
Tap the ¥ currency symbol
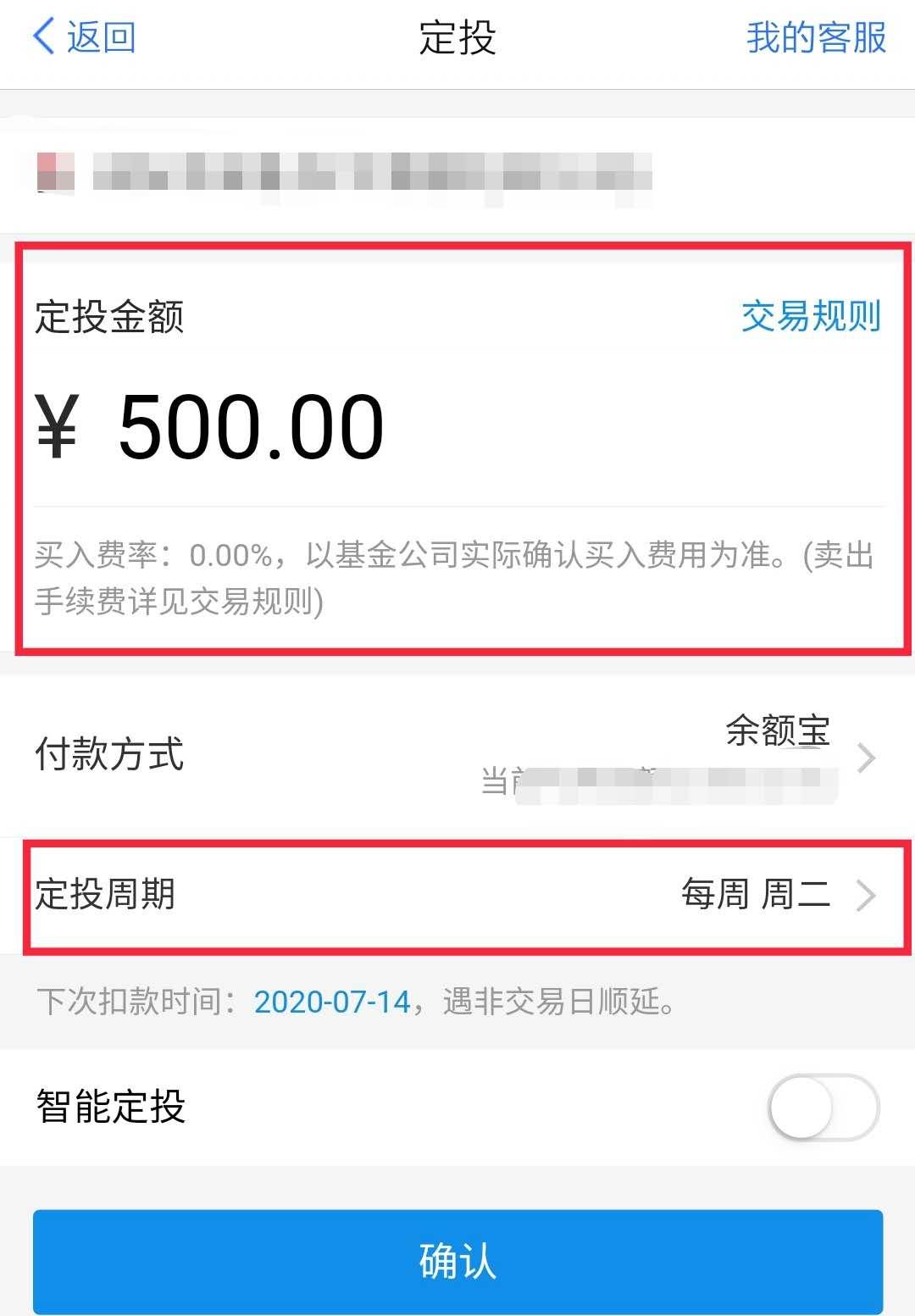pos(56,425)
